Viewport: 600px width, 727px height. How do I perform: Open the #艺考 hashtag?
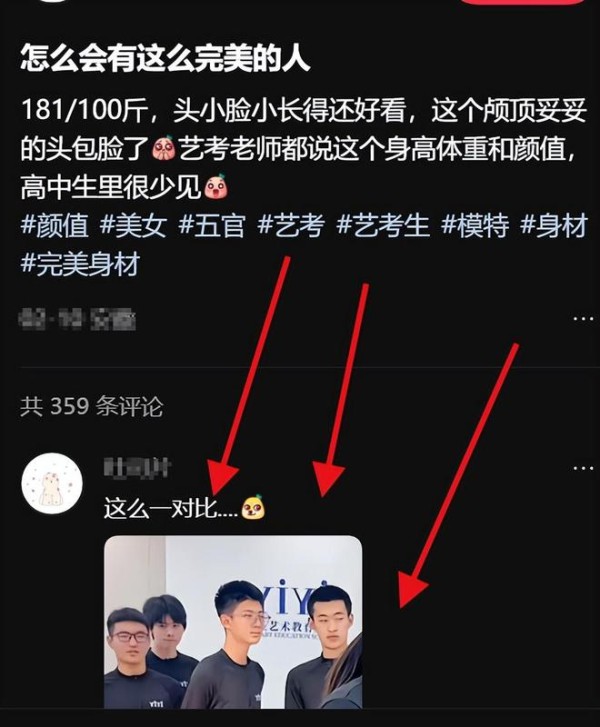[x=291, y=226]
